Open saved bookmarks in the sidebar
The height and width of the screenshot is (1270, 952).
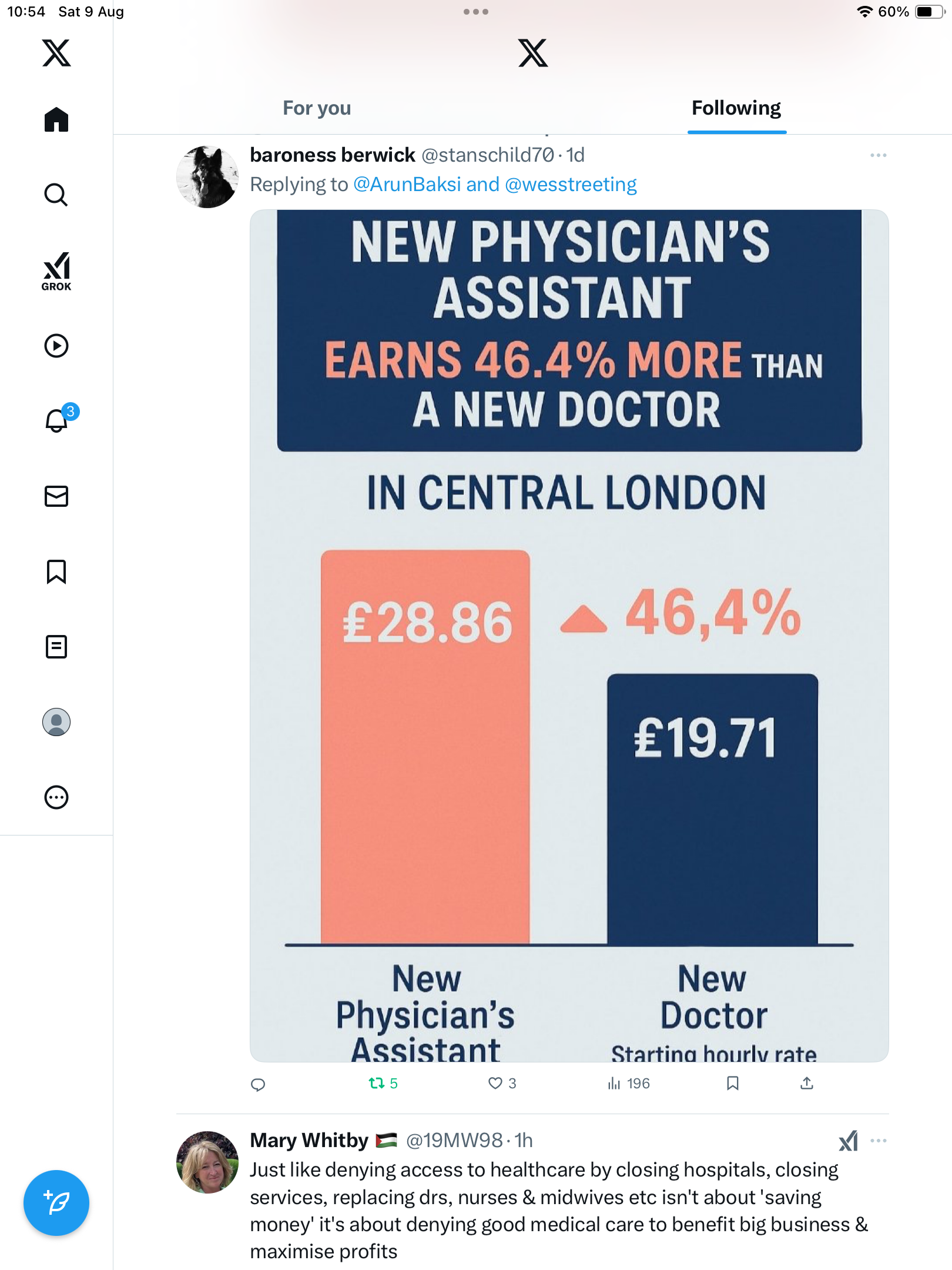tap(56, 571)
